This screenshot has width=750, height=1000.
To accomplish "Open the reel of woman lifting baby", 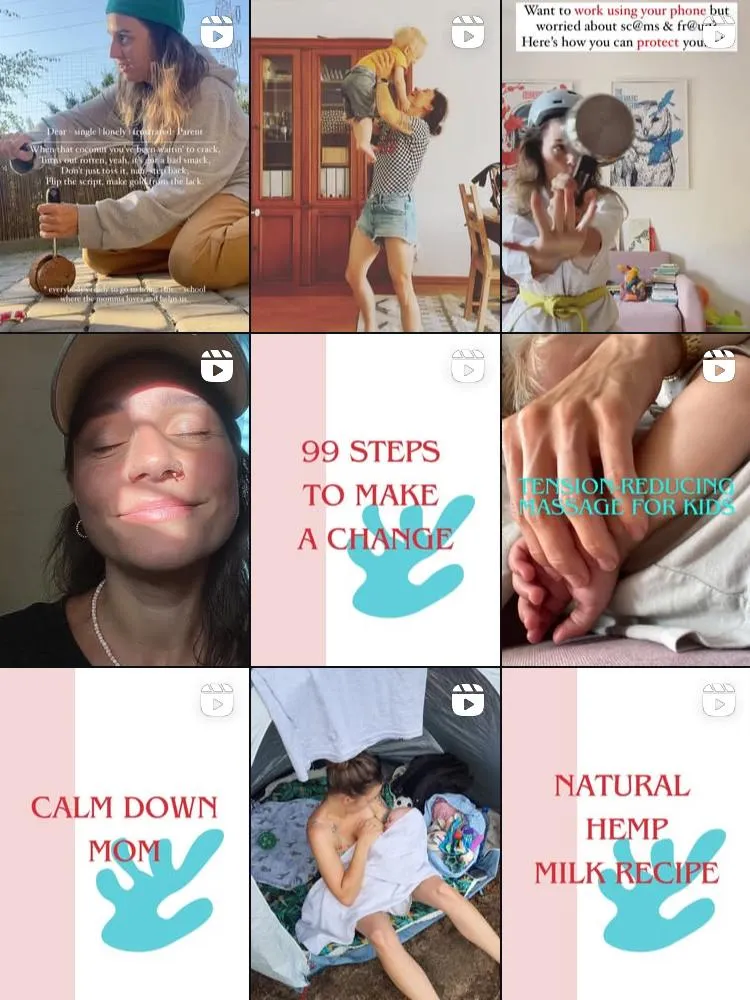I will coord(375,166).
